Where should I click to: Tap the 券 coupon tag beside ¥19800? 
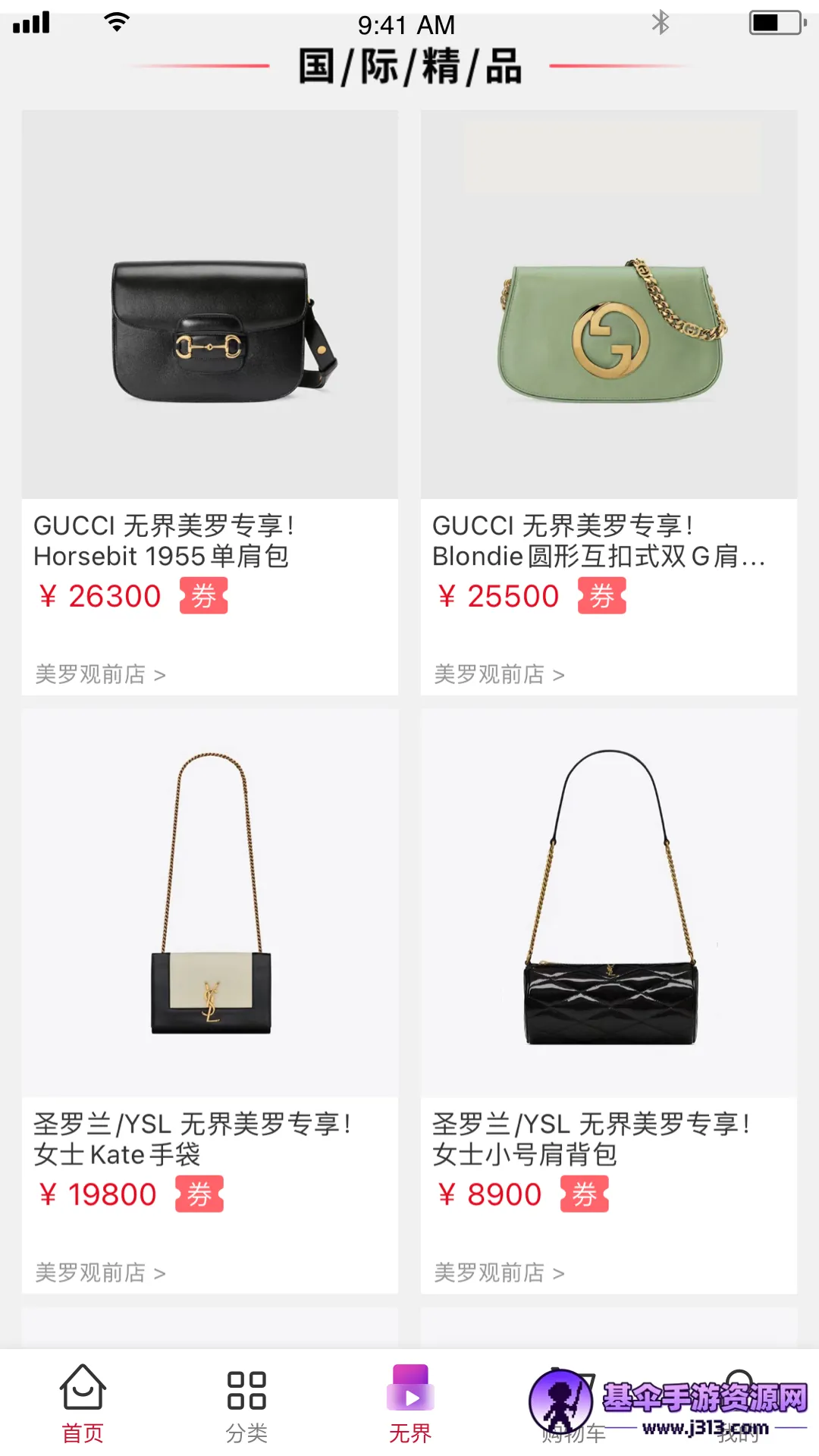(199, 1194)
